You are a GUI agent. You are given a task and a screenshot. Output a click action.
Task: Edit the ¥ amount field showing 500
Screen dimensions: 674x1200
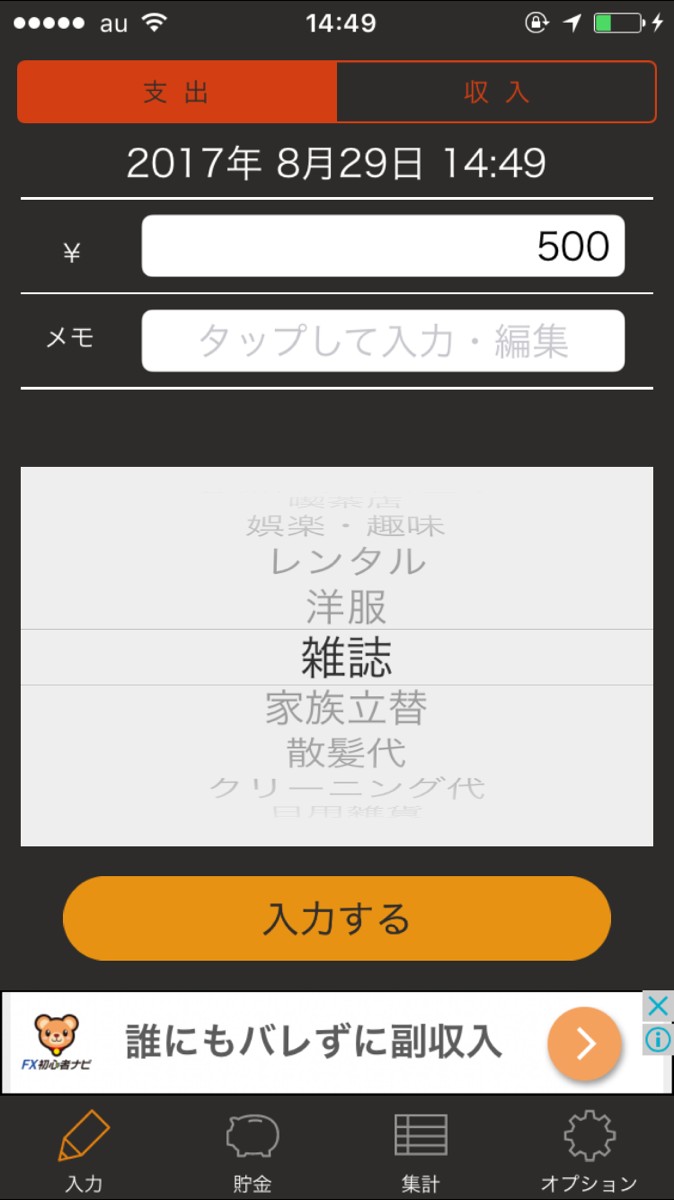pos(383,246)
